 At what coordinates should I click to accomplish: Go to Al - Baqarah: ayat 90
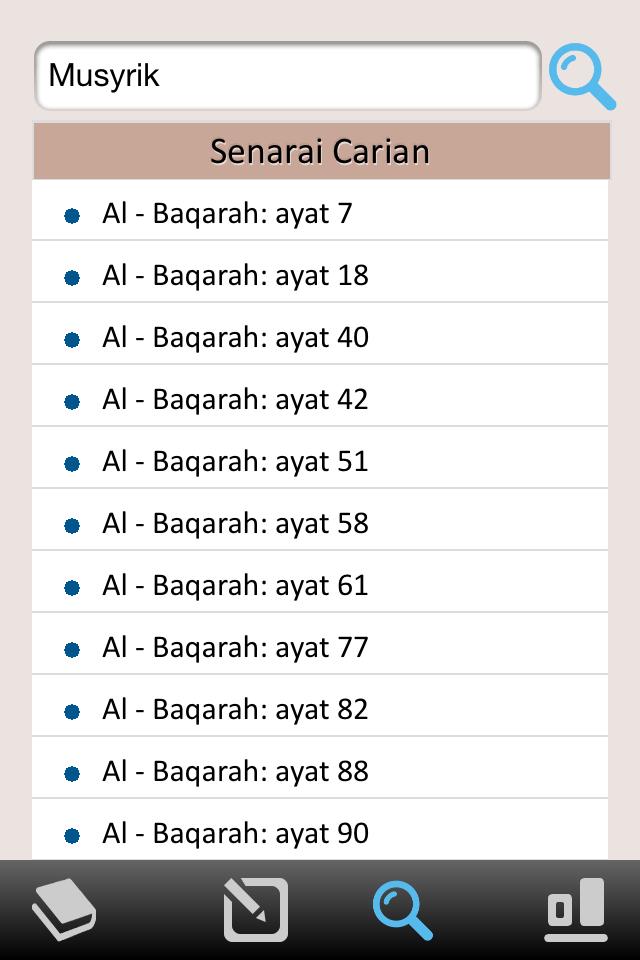320,833
